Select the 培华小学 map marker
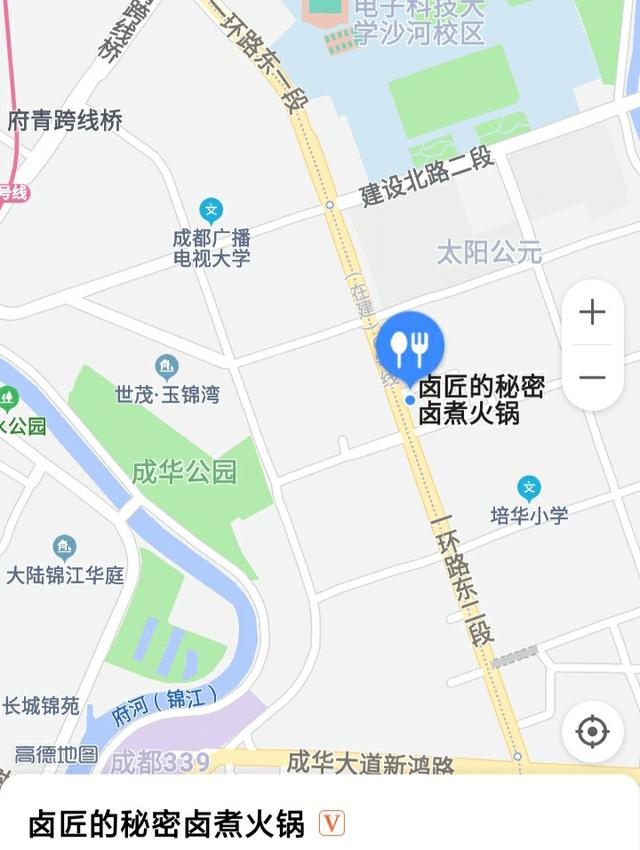This screenshot has height=850, width=640. [529, 488]
